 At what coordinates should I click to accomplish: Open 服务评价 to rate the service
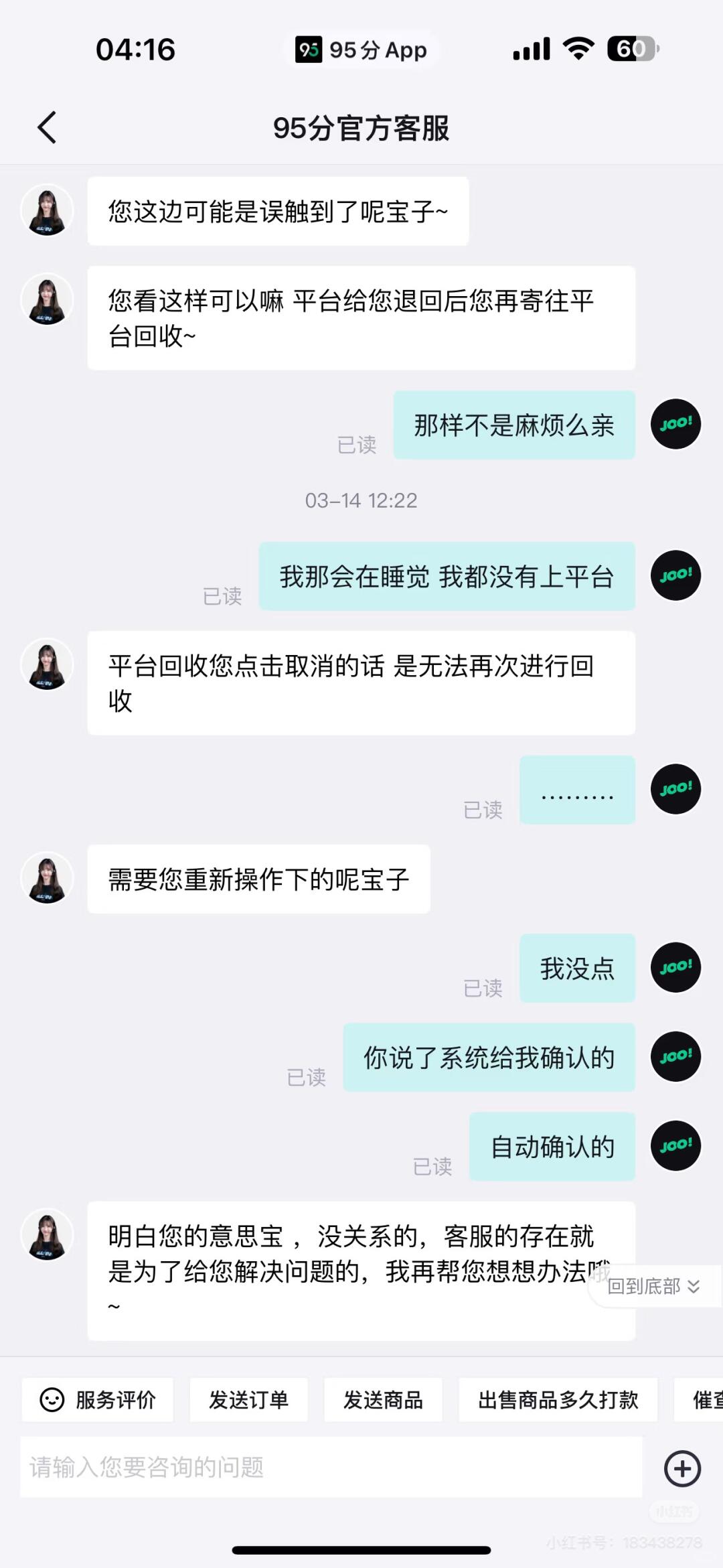(98, 1400)
